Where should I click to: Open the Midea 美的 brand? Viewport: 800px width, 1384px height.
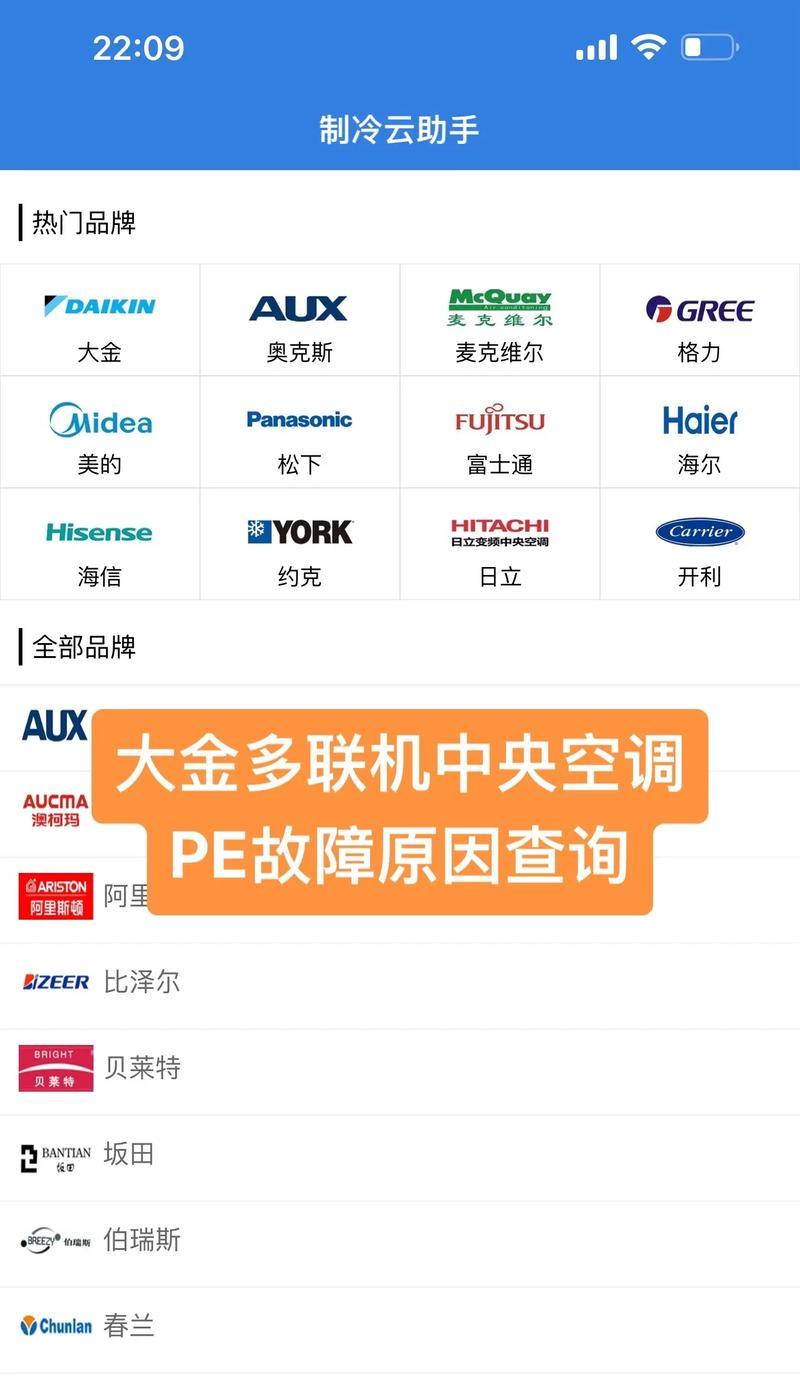(100, 432)
